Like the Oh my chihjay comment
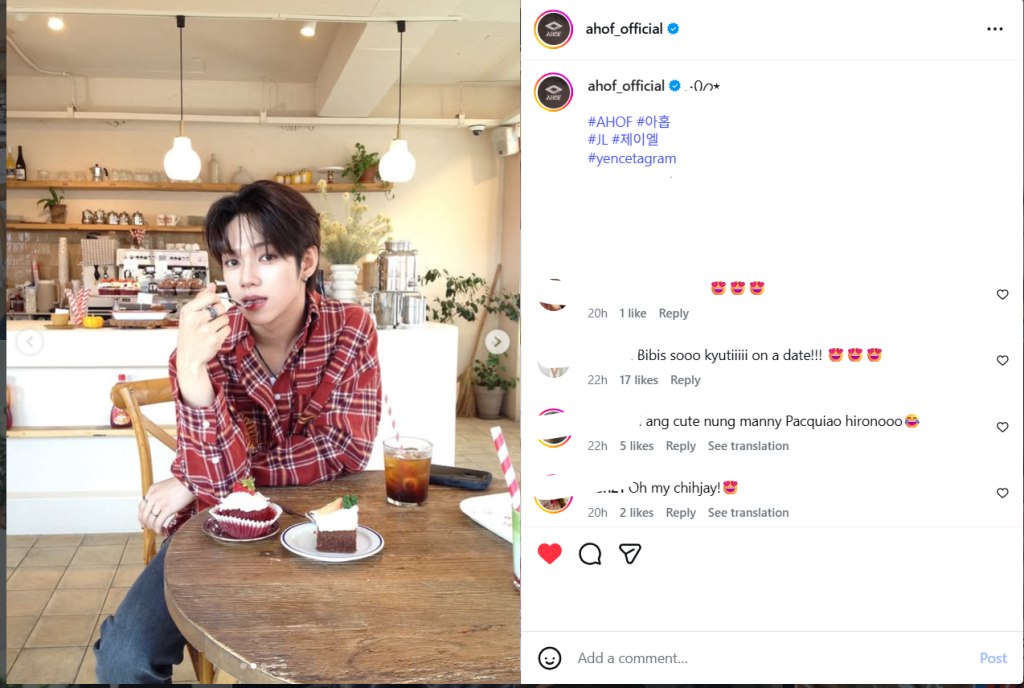This screenshot has height=688, width=1024. [1002, 494]
